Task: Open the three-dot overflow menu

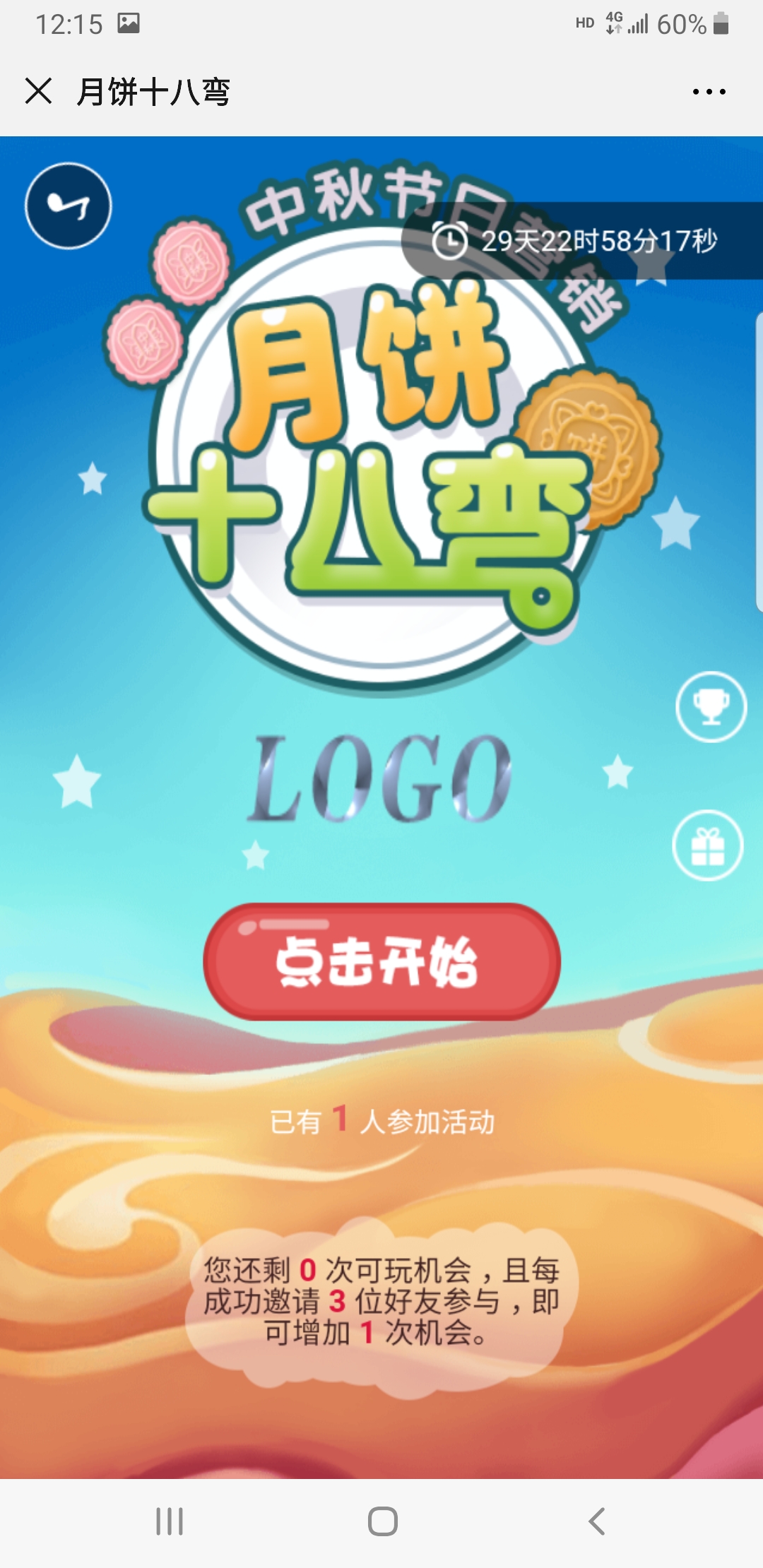Action: [709, 92]
